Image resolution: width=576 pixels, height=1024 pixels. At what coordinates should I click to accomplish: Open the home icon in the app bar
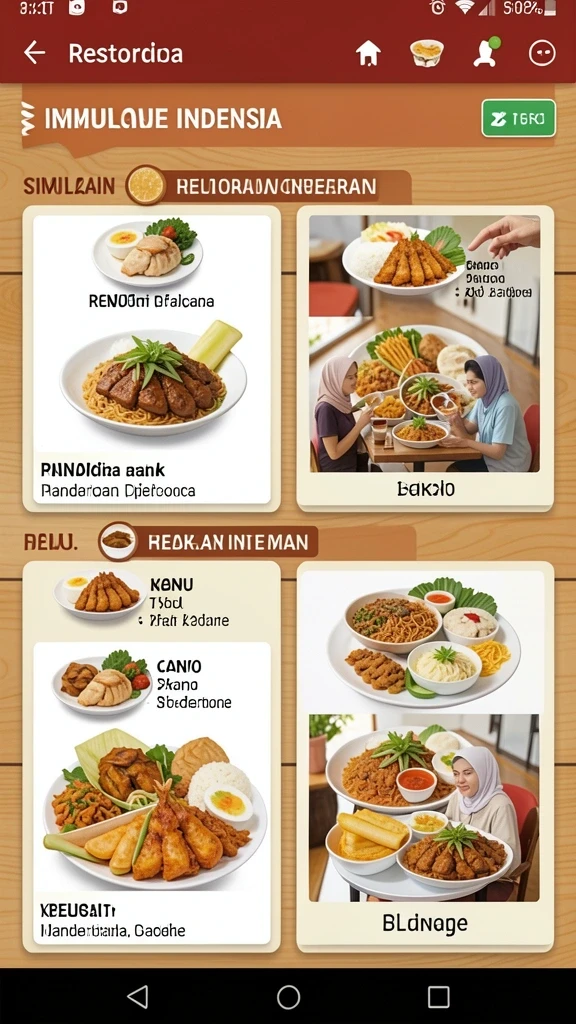(368, 53)
